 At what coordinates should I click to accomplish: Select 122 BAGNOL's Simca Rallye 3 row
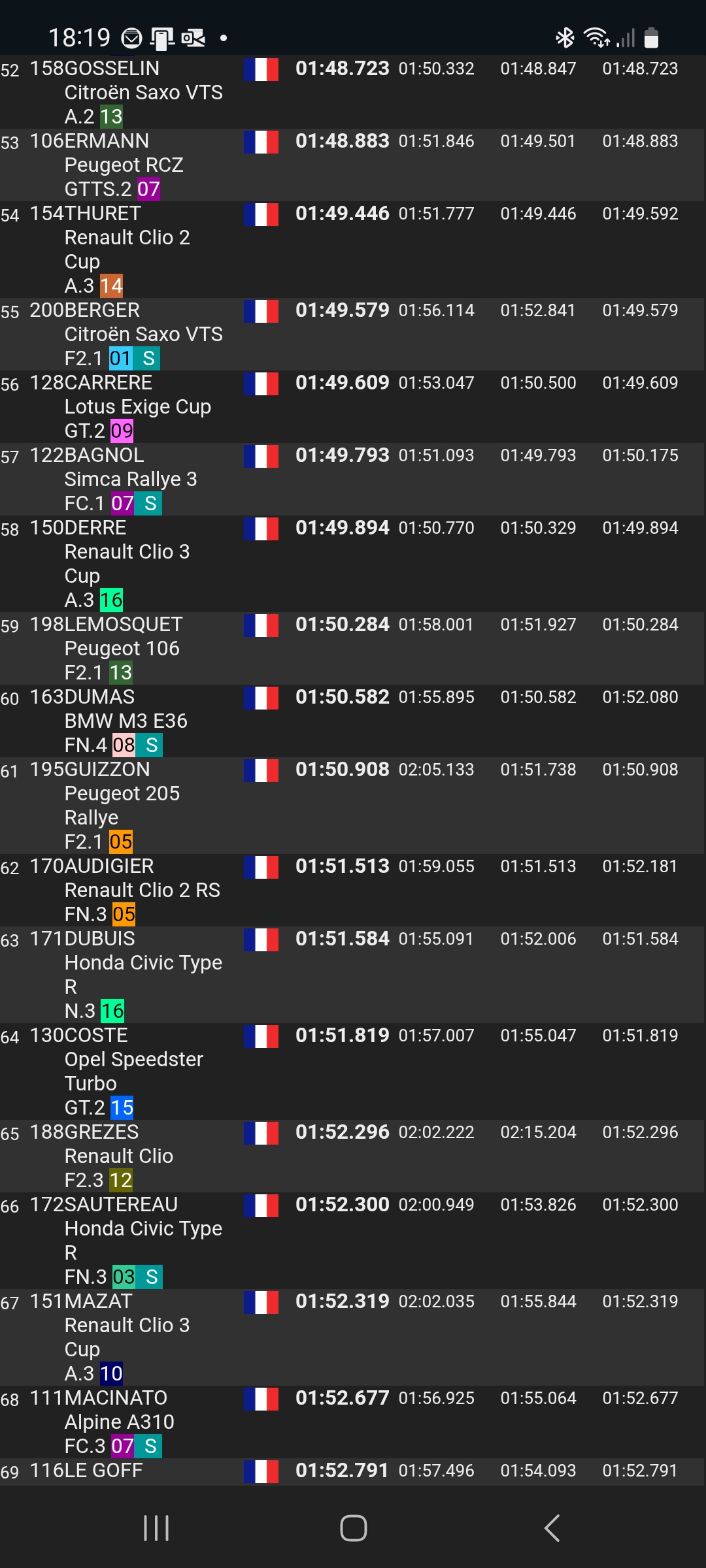pos(353,479)
